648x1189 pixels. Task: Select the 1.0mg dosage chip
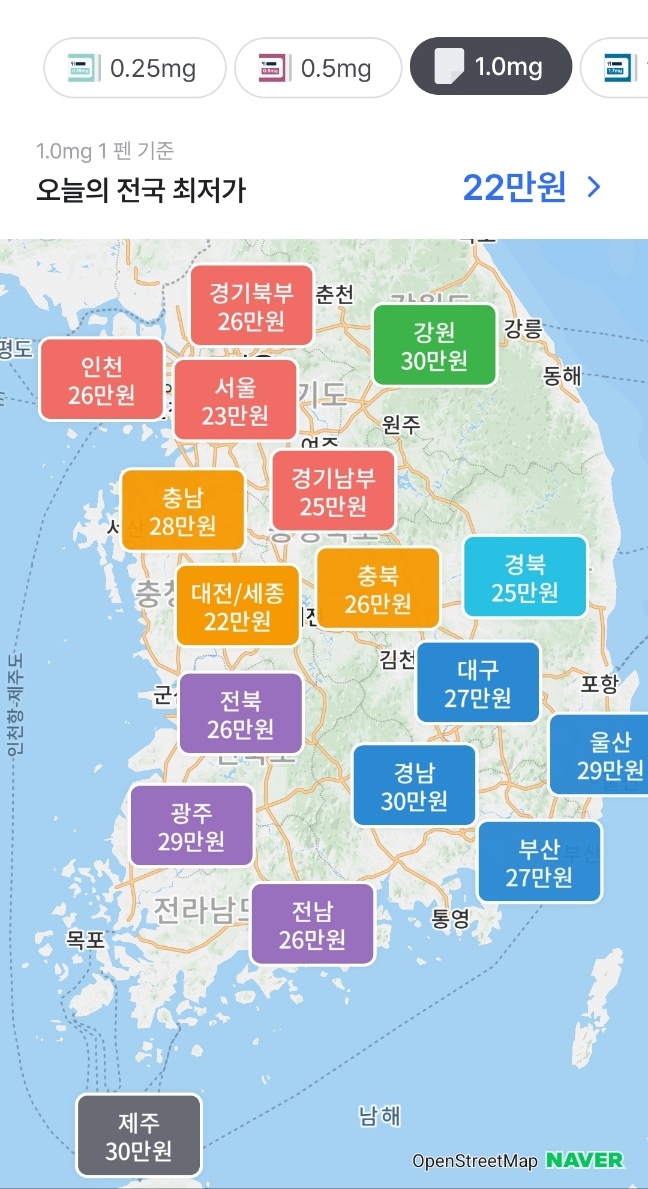click(490, 68)
